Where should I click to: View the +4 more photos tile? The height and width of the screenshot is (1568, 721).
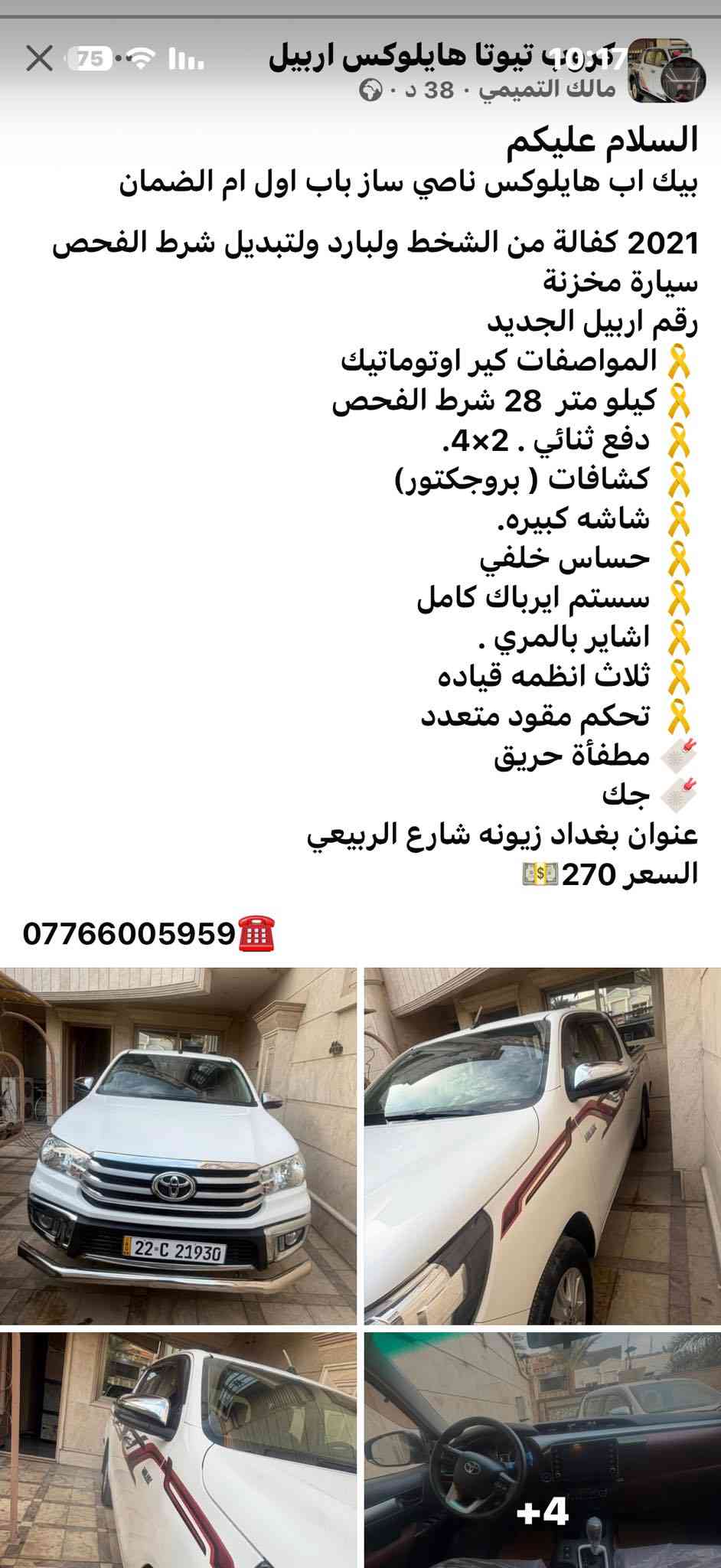(542, 1449)
